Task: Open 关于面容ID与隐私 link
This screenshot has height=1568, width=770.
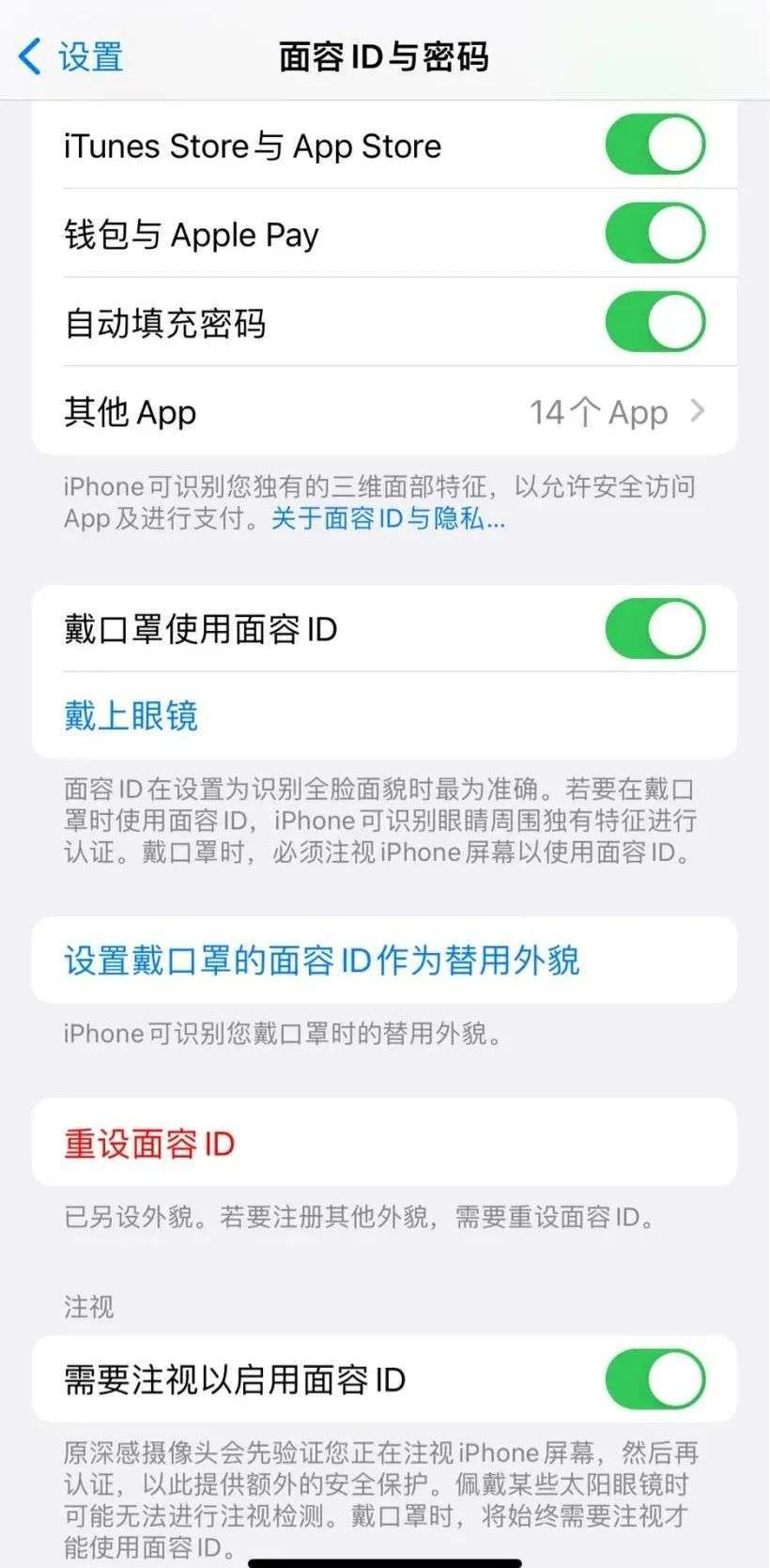Action: tap(388, 518)
